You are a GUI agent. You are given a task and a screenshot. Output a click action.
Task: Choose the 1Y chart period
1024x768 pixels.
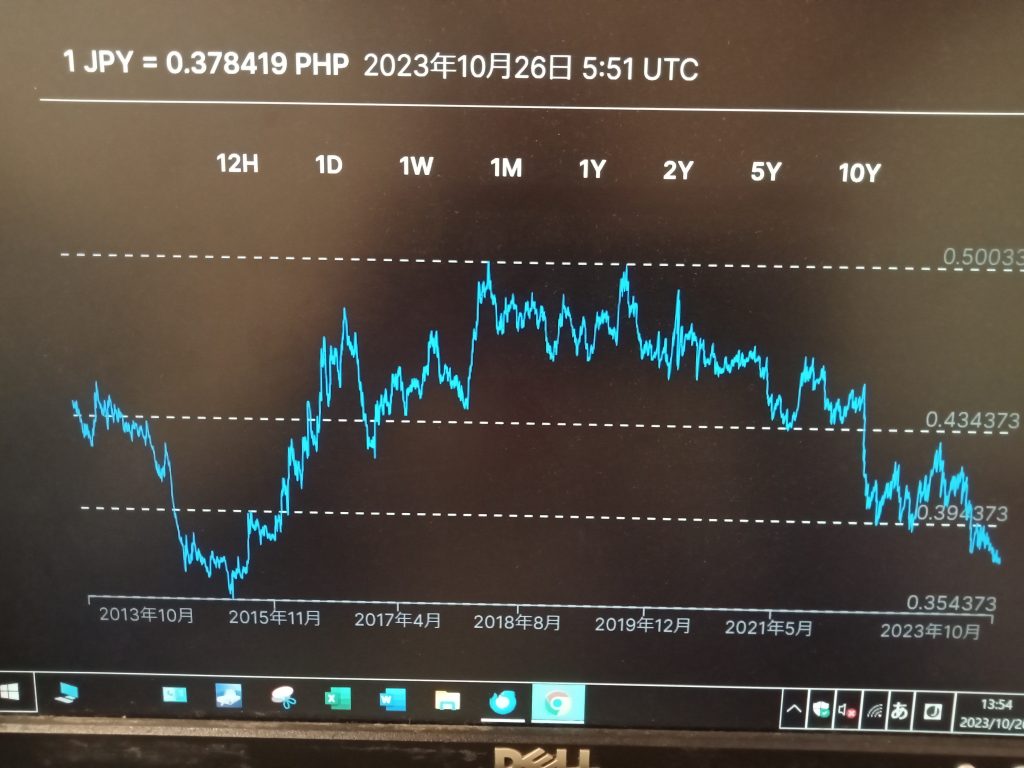tap(592, 169)
